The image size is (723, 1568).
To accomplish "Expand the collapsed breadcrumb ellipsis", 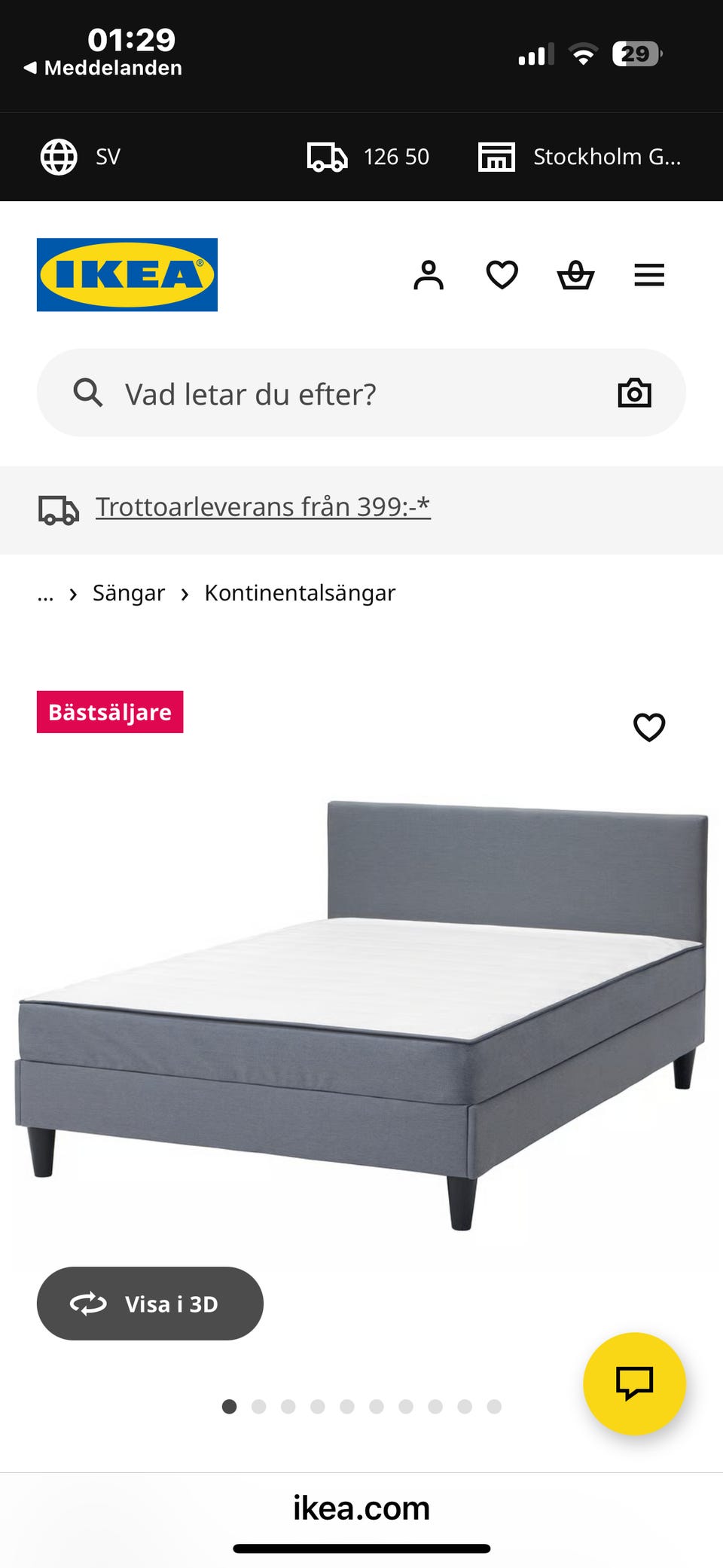I will 45,593.
